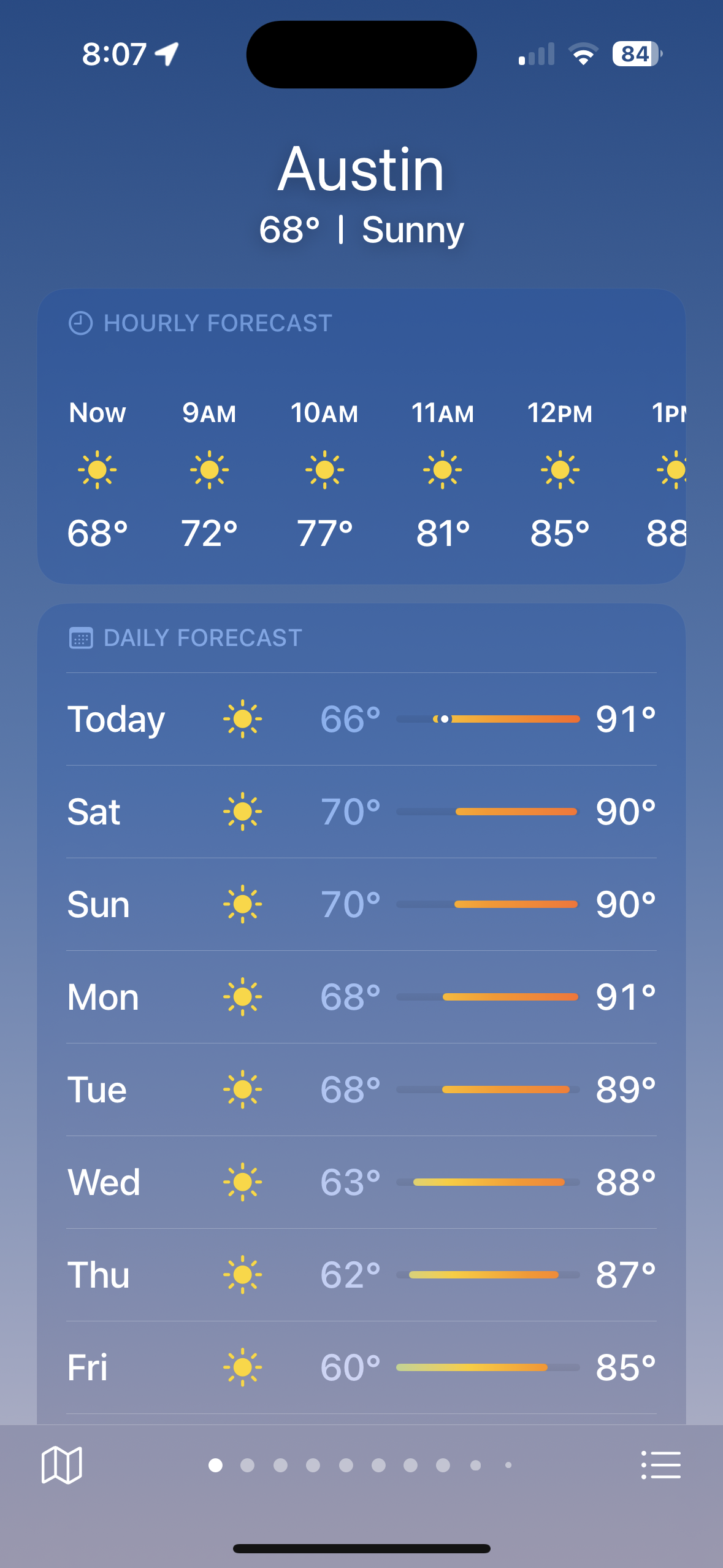Select the Mon forecast row
723x1568 pixels.
click(x=361, y=997)
